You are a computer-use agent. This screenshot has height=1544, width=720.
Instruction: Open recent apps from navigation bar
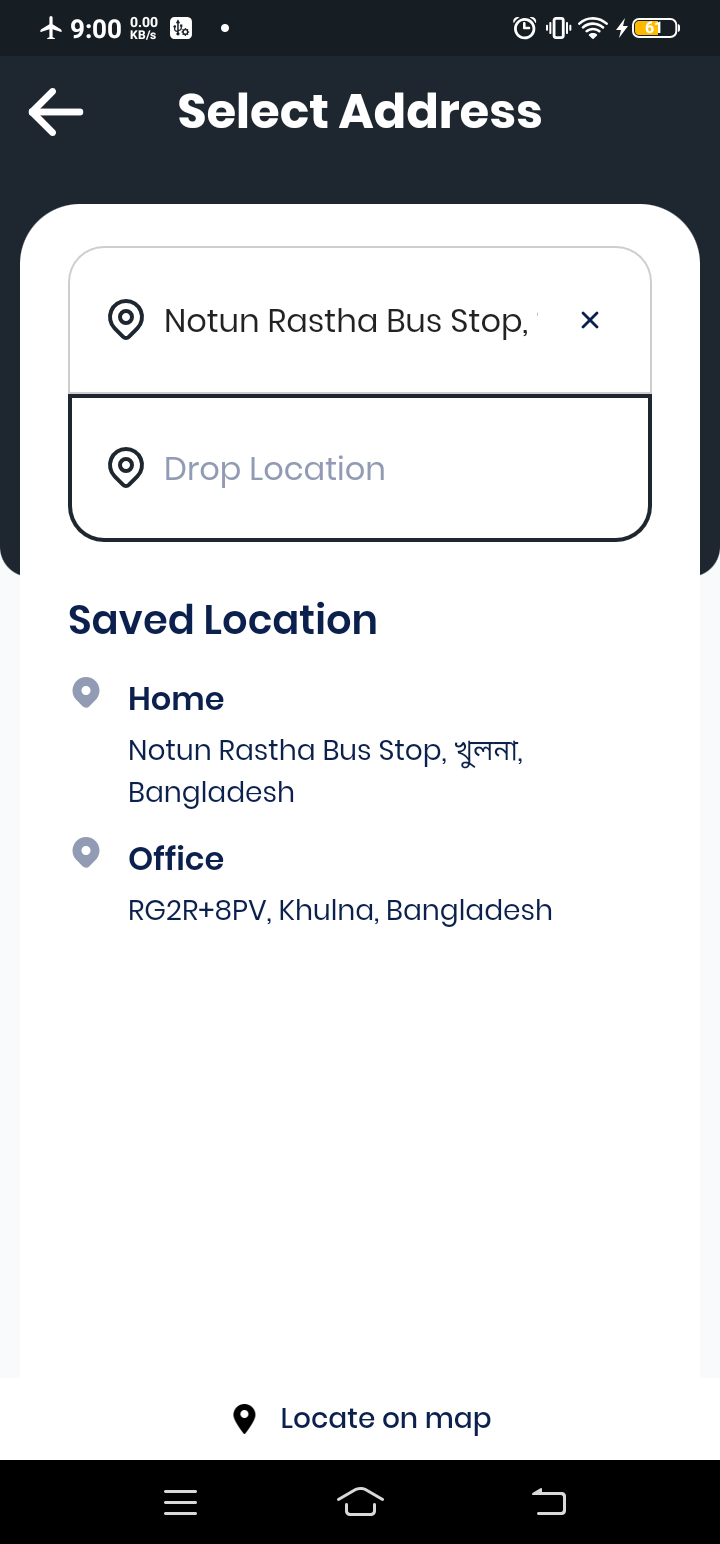pos(181,1501)
